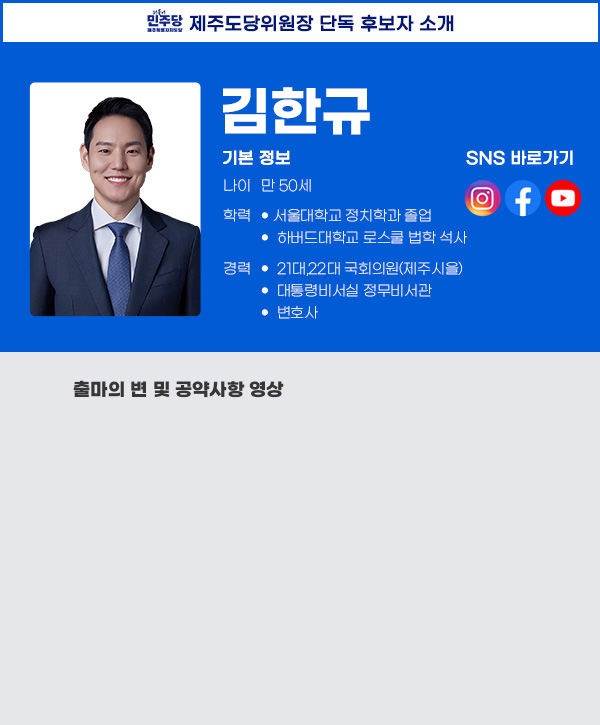The height and width of the screenshot is (725, 600).
Task: Open the candidate's YouTube channel
Action: (563, 198)
